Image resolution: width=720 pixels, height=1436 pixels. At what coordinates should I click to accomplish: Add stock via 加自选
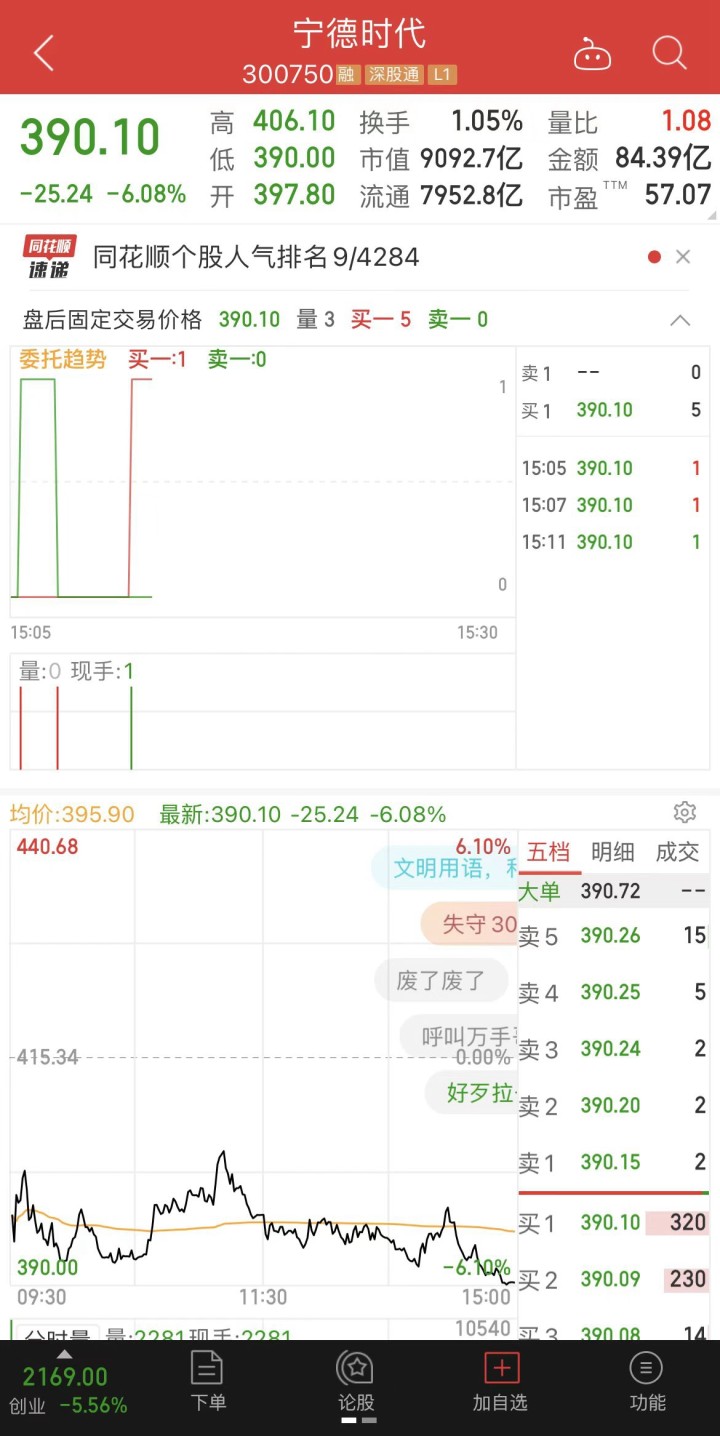point(500,1382)
